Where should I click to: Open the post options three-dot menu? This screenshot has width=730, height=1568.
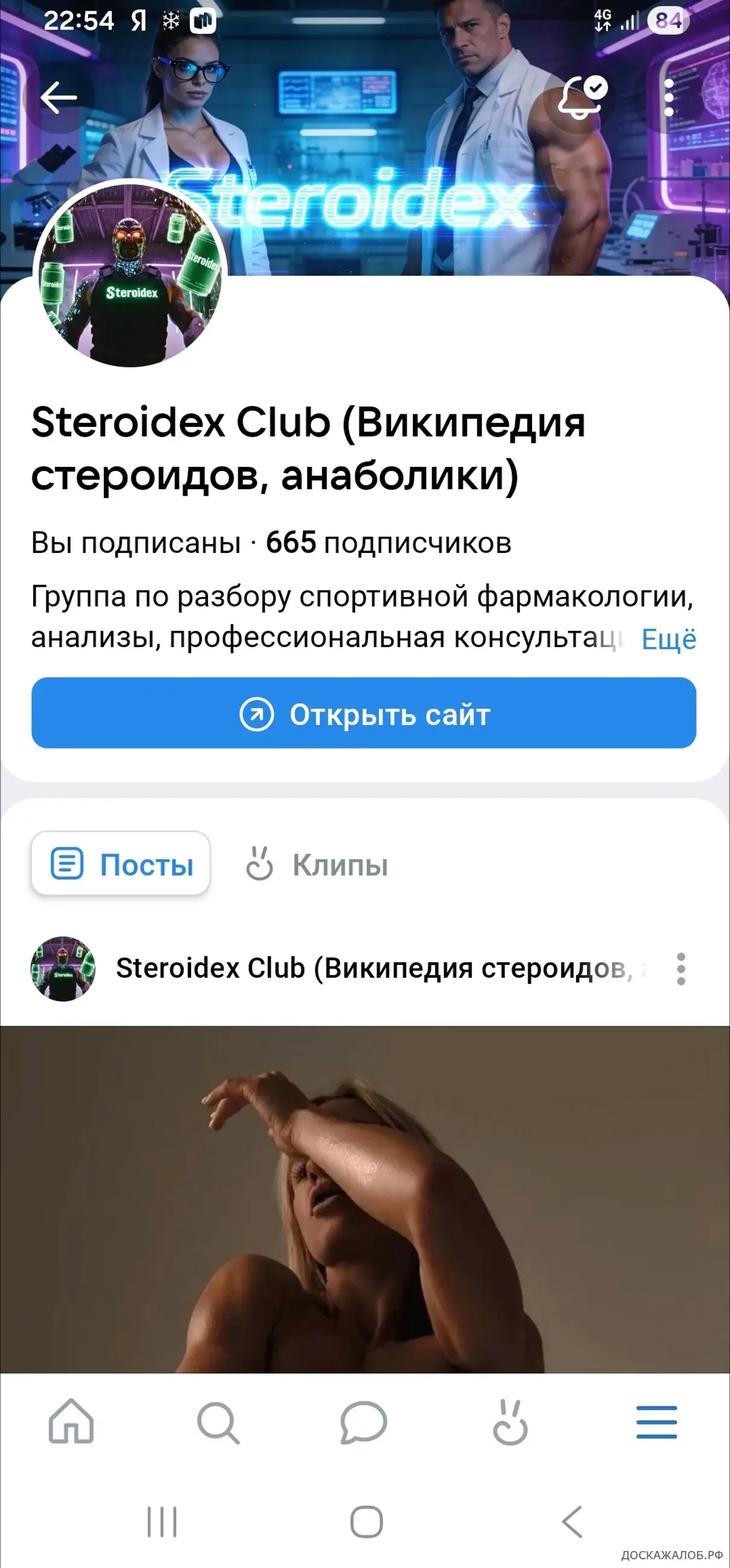[x=681, y=969]
